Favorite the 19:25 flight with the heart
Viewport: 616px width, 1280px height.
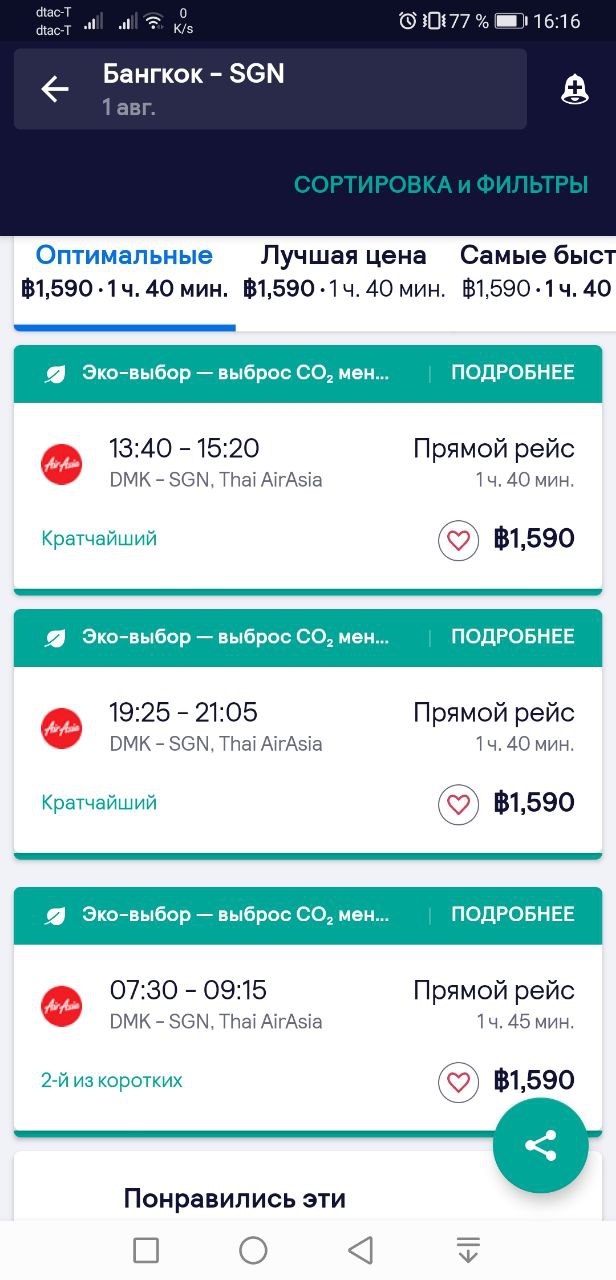pos(458,805)
